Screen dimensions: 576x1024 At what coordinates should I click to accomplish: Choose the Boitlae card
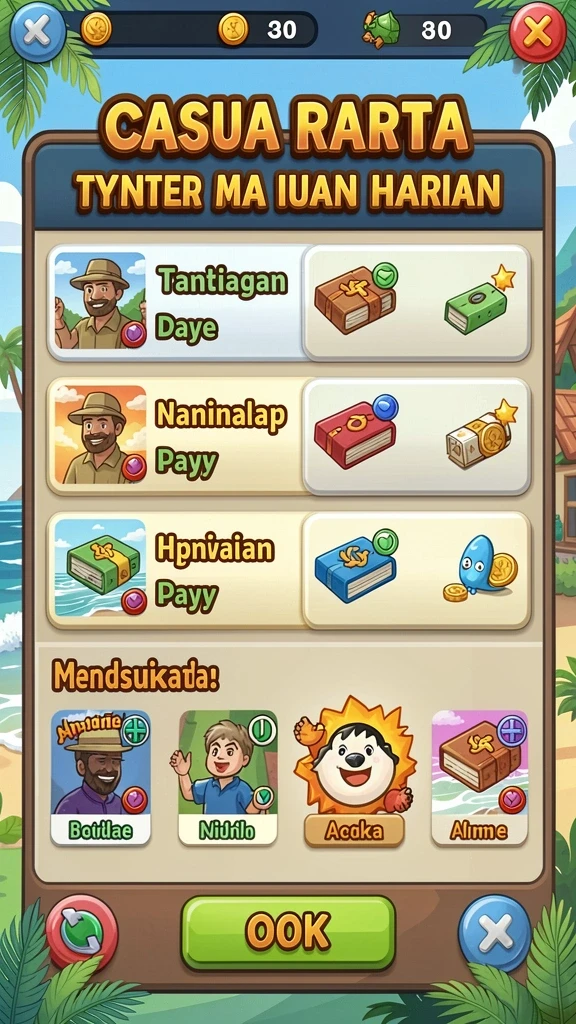pos(101,777)
